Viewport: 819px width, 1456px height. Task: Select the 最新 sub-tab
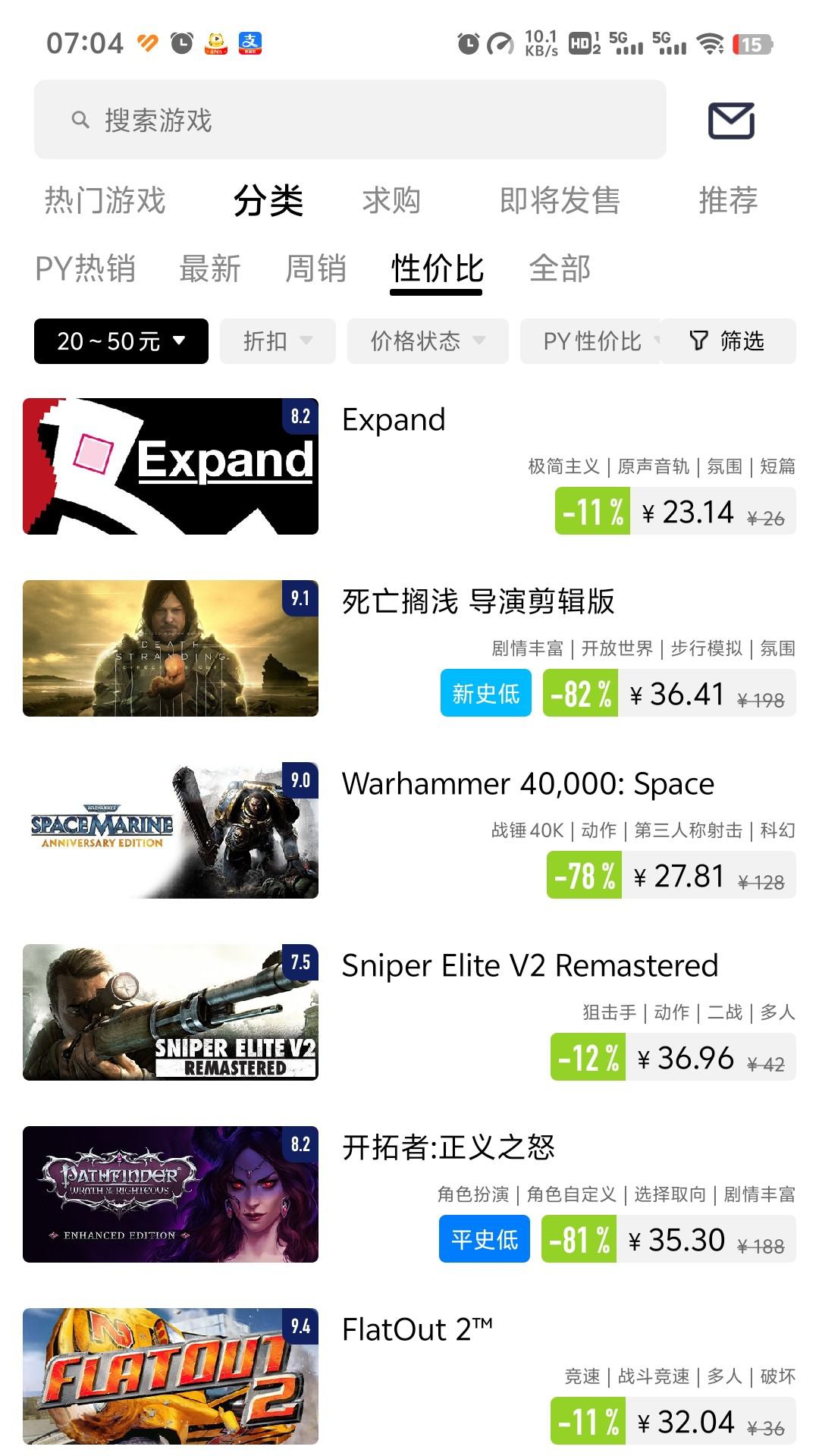tap(209, 268)
